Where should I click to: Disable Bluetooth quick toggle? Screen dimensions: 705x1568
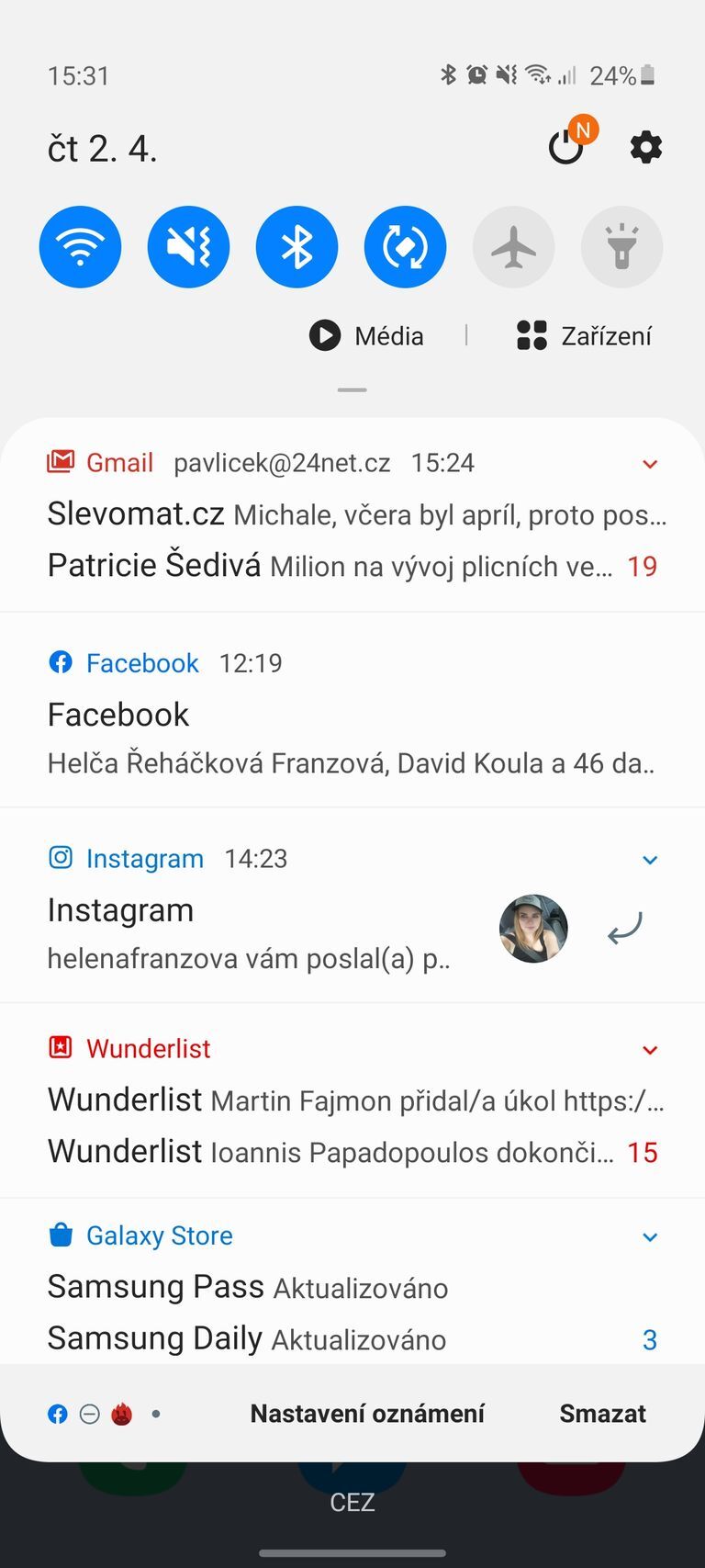(x=297, y=247)
